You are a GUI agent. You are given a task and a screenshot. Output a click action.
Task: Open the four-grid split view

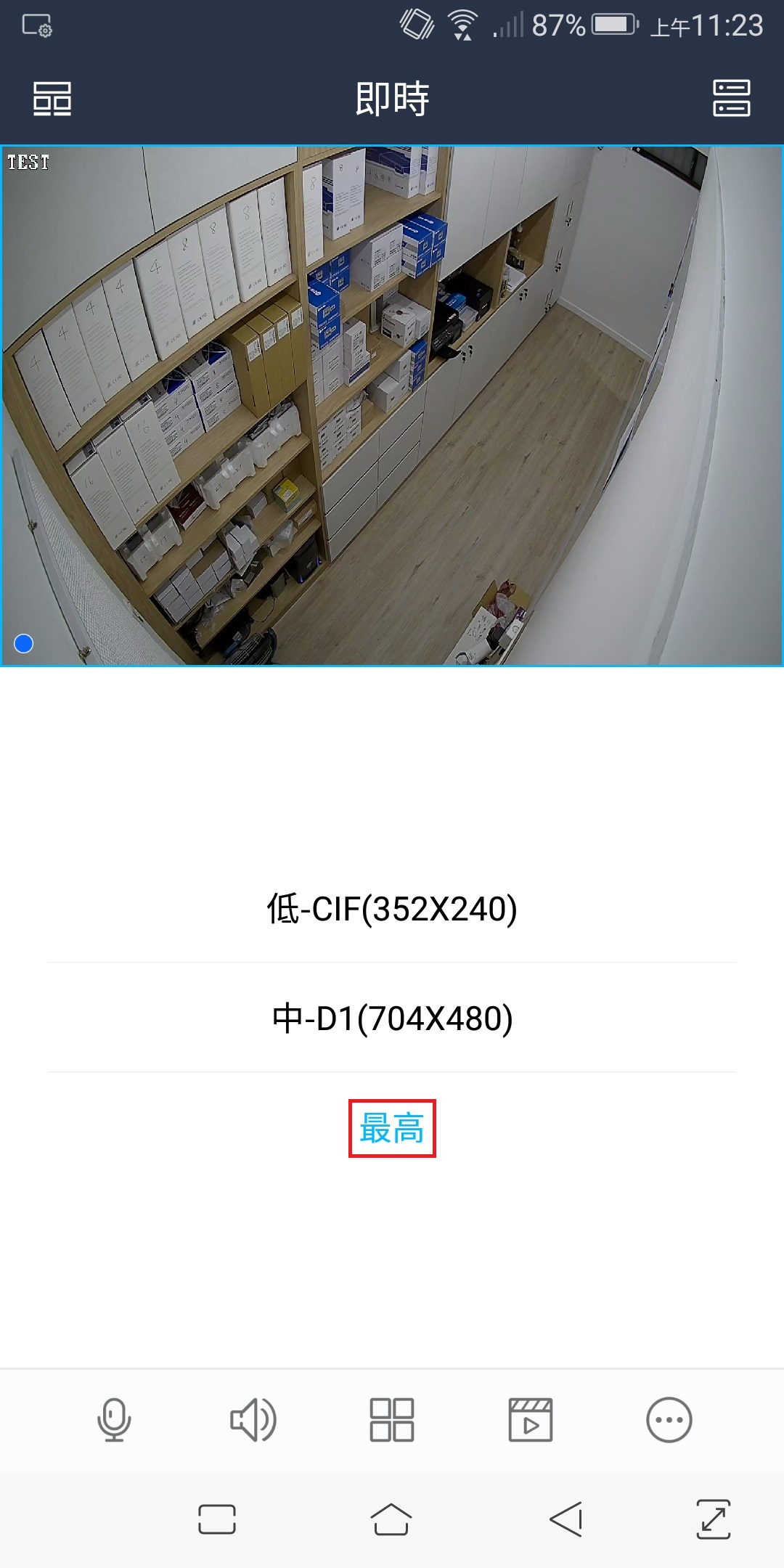click(392, 1420)
